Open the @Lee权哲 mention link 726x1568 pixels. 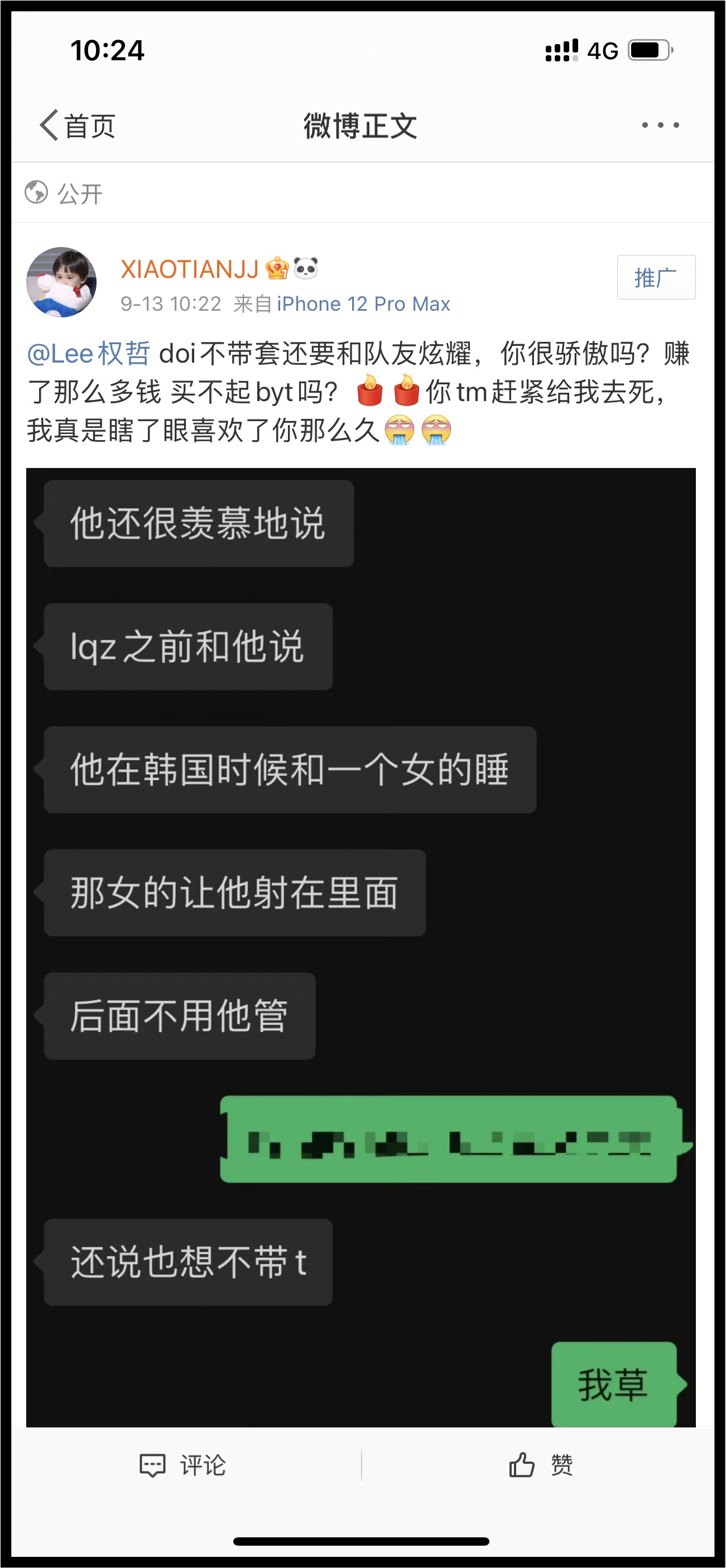point(89,354)
